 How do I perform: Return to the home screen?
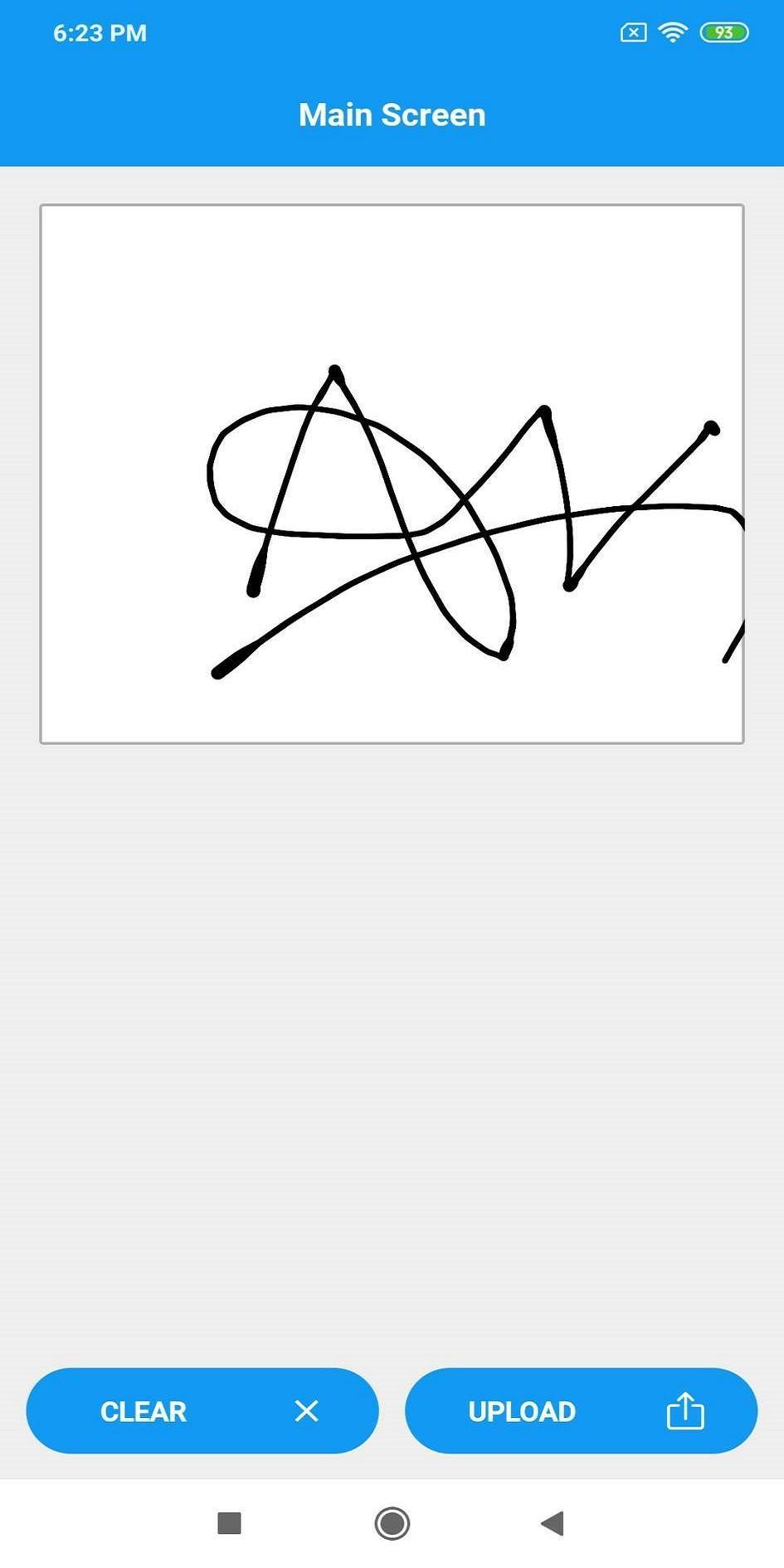392,1523
